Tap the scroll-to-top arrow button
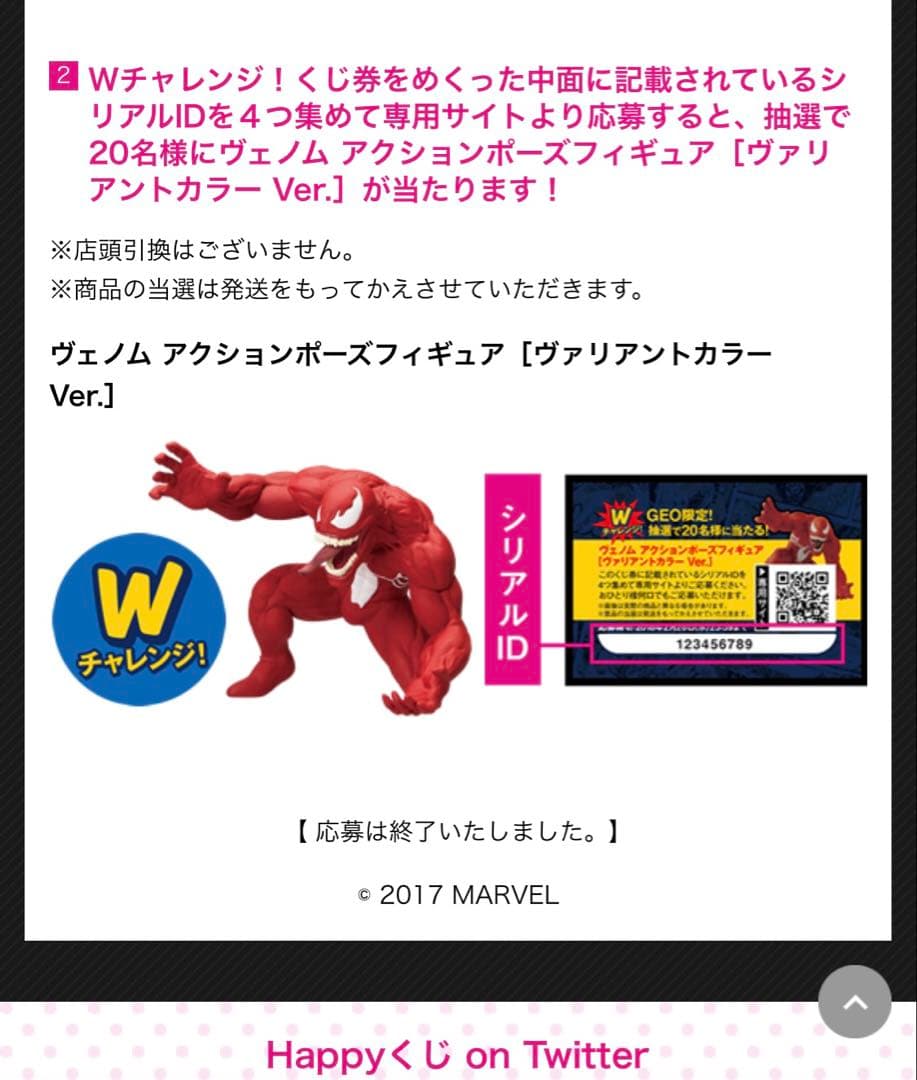Screen dimensions: 917x1080 (x=854, y=1001)
